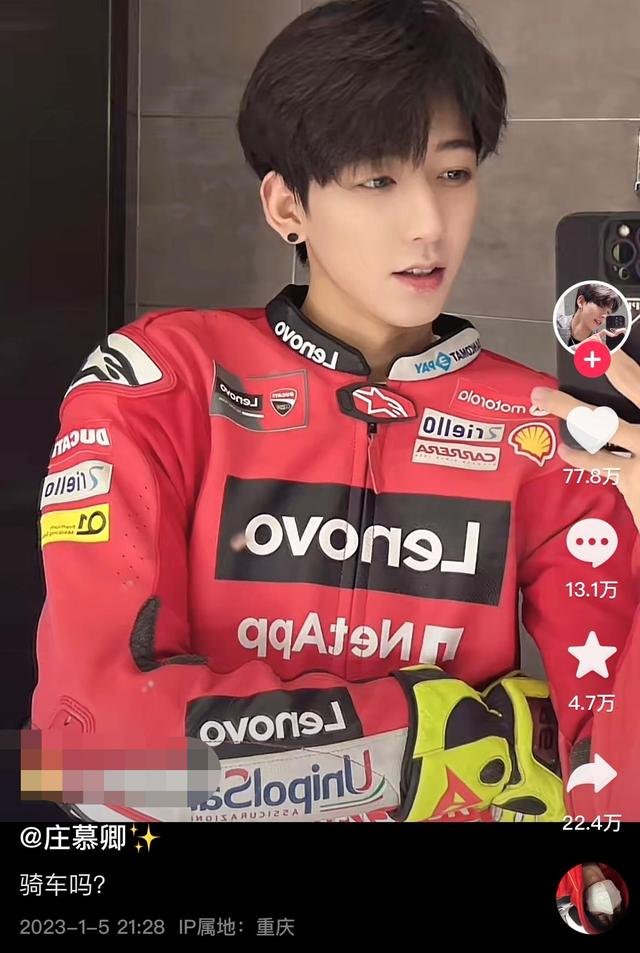Add this video to favorites with the star
Viewport: 640px width, 953px height.
click(x=592, y=655)
